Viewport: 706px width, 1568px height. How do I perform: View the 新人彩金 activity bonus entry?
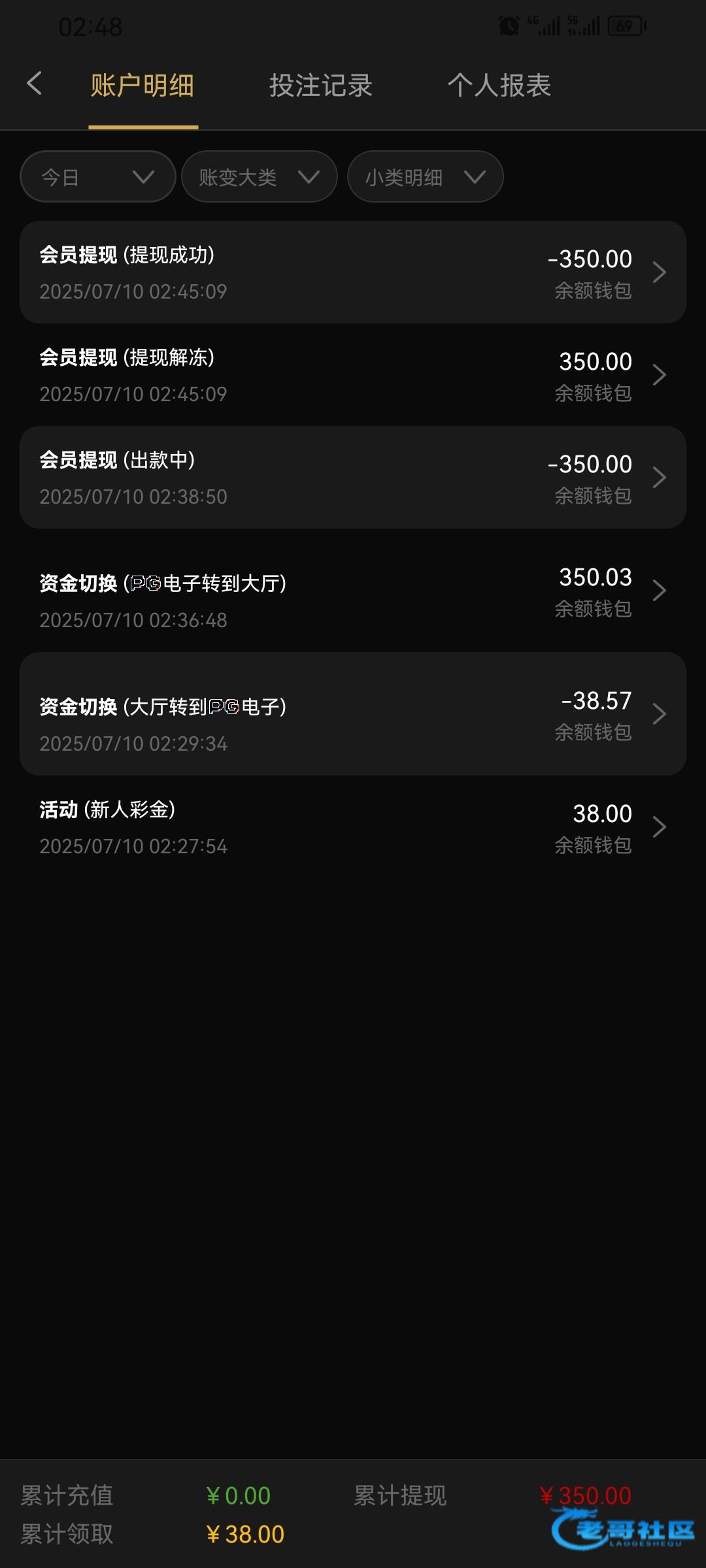(353, 827)
